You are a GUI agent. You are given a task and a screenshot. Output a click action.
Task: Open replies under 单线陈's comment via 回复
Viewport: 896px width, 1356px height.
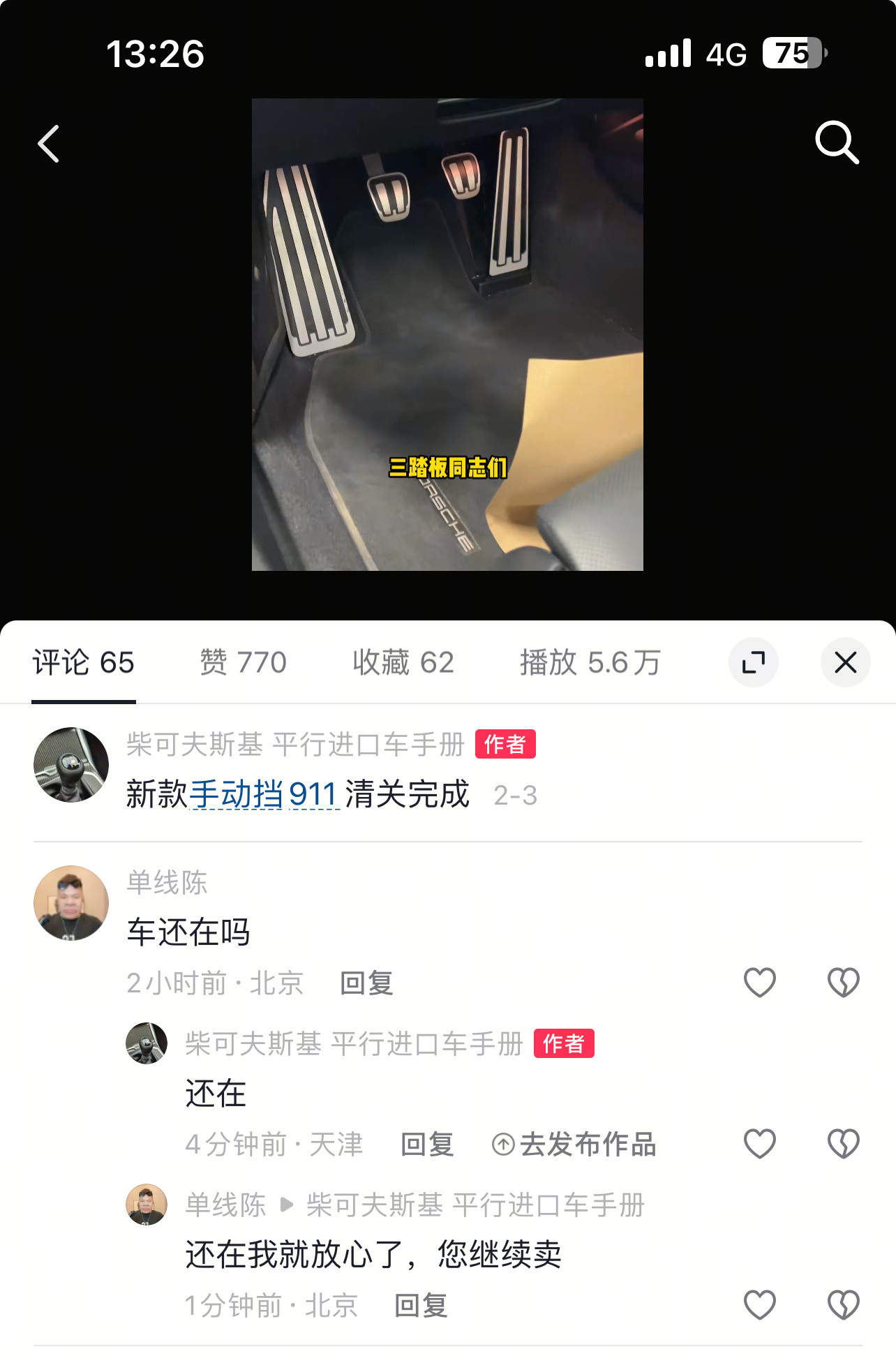coord(366,984)
